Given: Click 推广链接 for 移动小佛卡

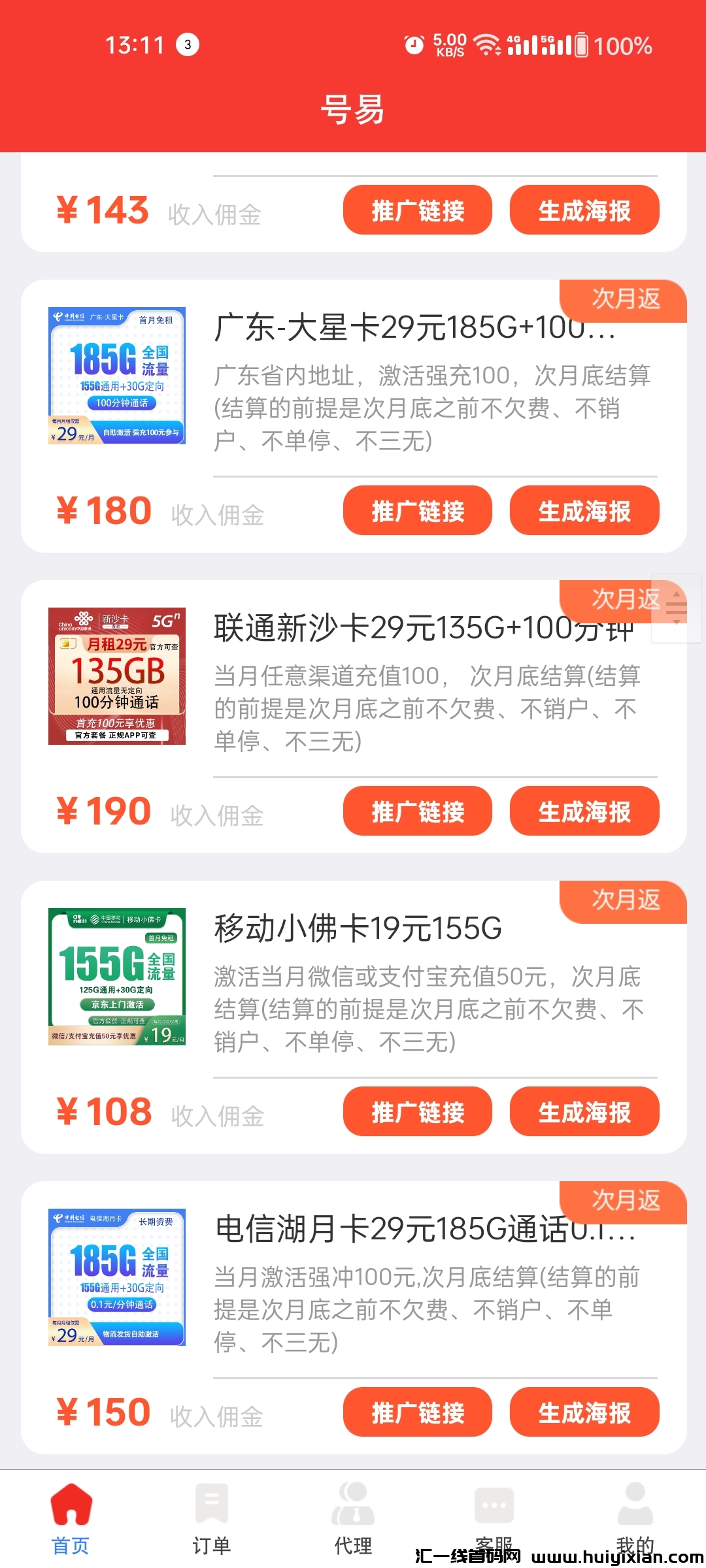Looking at the screenshot, I should click(417, 1112).
